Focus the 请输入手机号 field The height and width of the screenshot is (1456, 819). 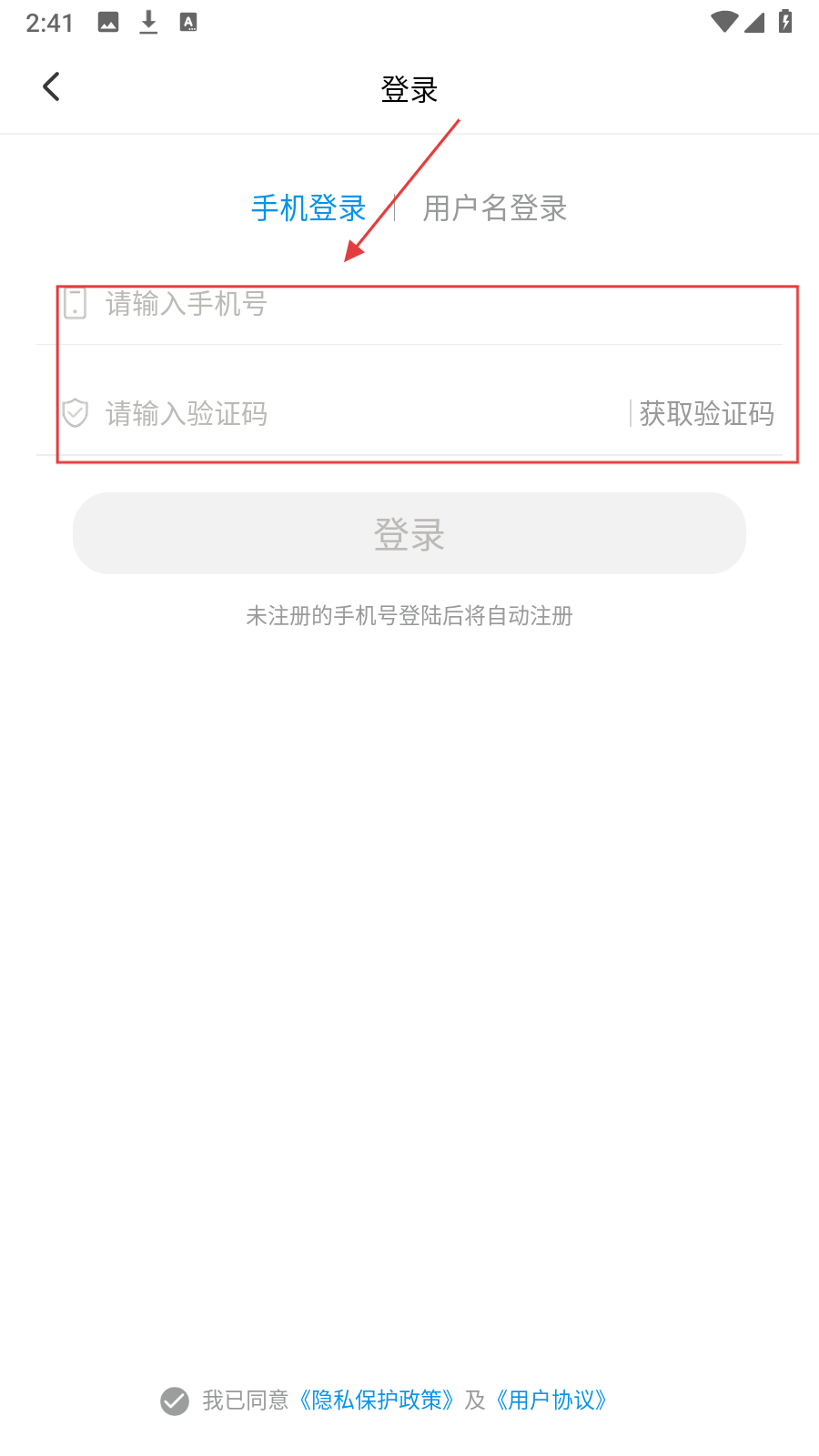point(409,304)
